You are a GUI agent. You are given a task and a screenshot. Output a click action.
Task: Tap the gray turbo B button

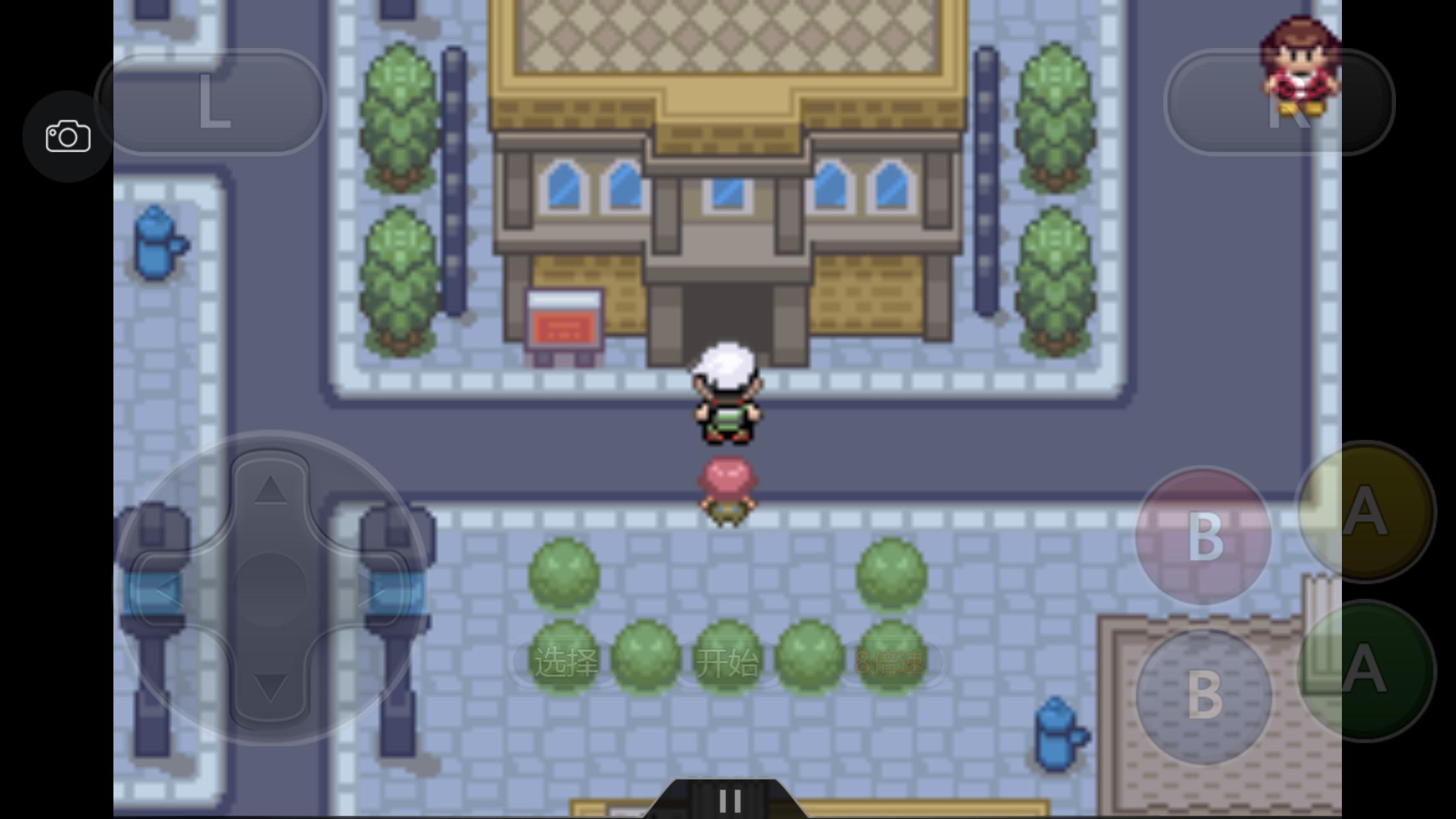(1203, 696)
